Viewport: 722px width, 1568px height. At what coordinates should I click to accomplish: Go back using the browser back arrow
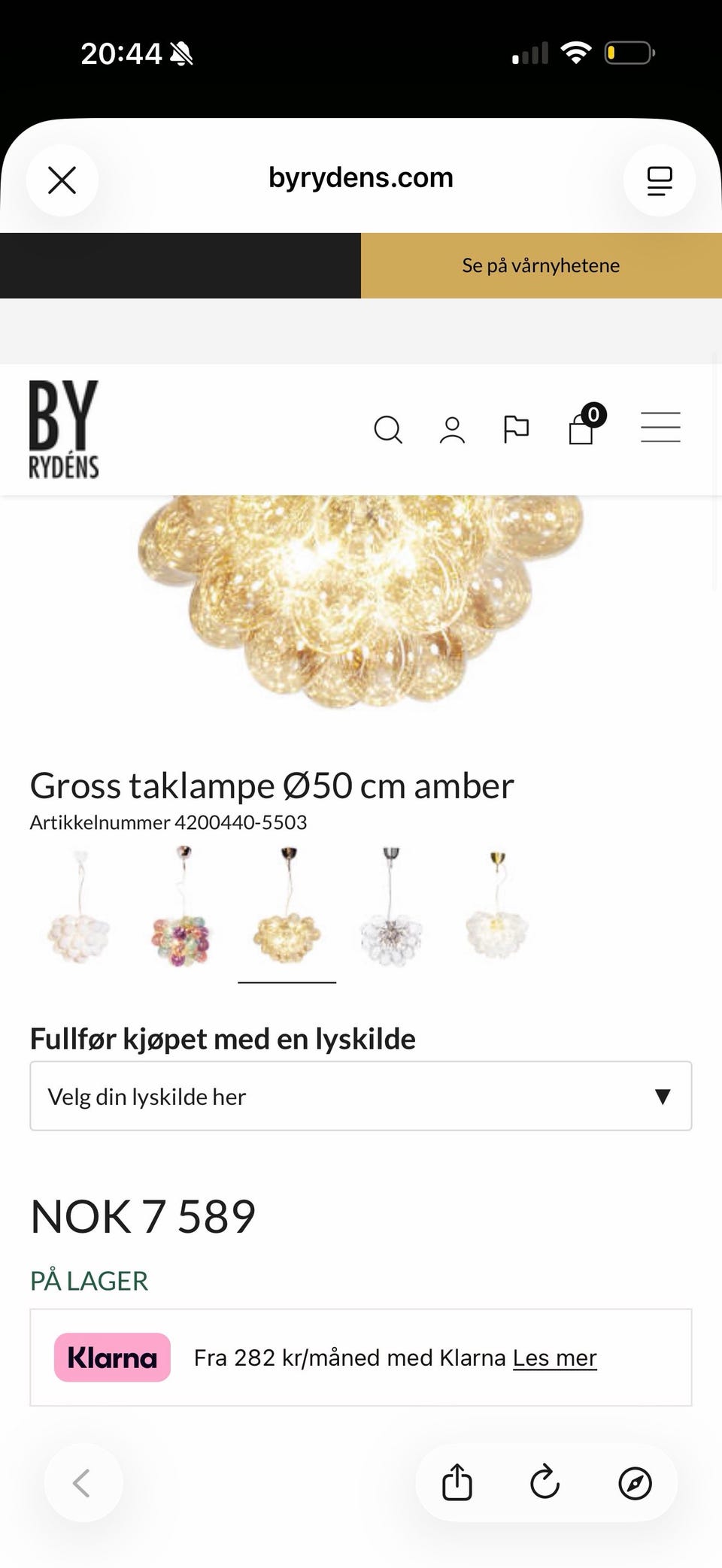(x=83, y=1482)
